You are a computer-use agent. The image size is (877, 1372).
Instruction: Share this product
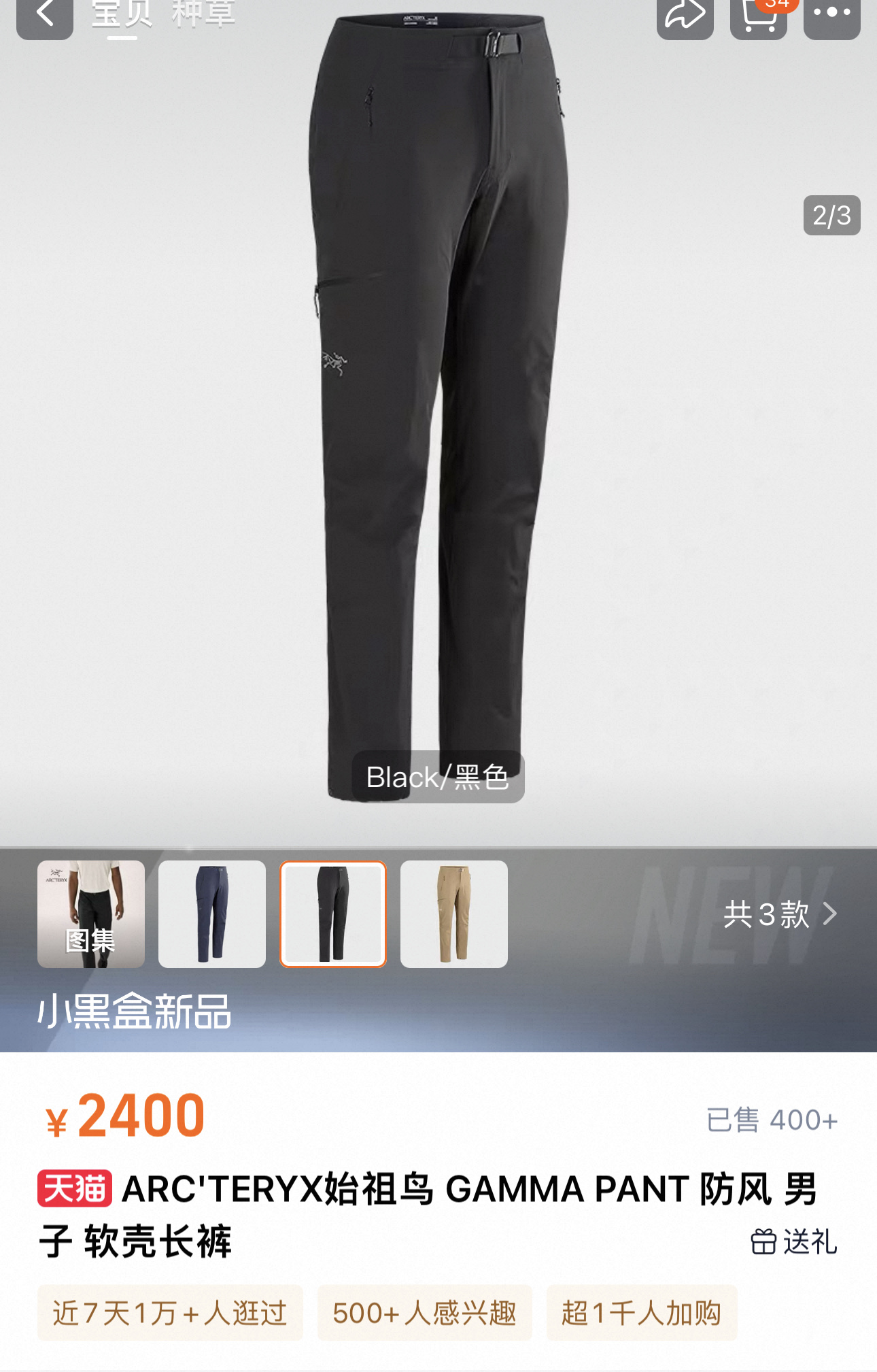[685, 16]
